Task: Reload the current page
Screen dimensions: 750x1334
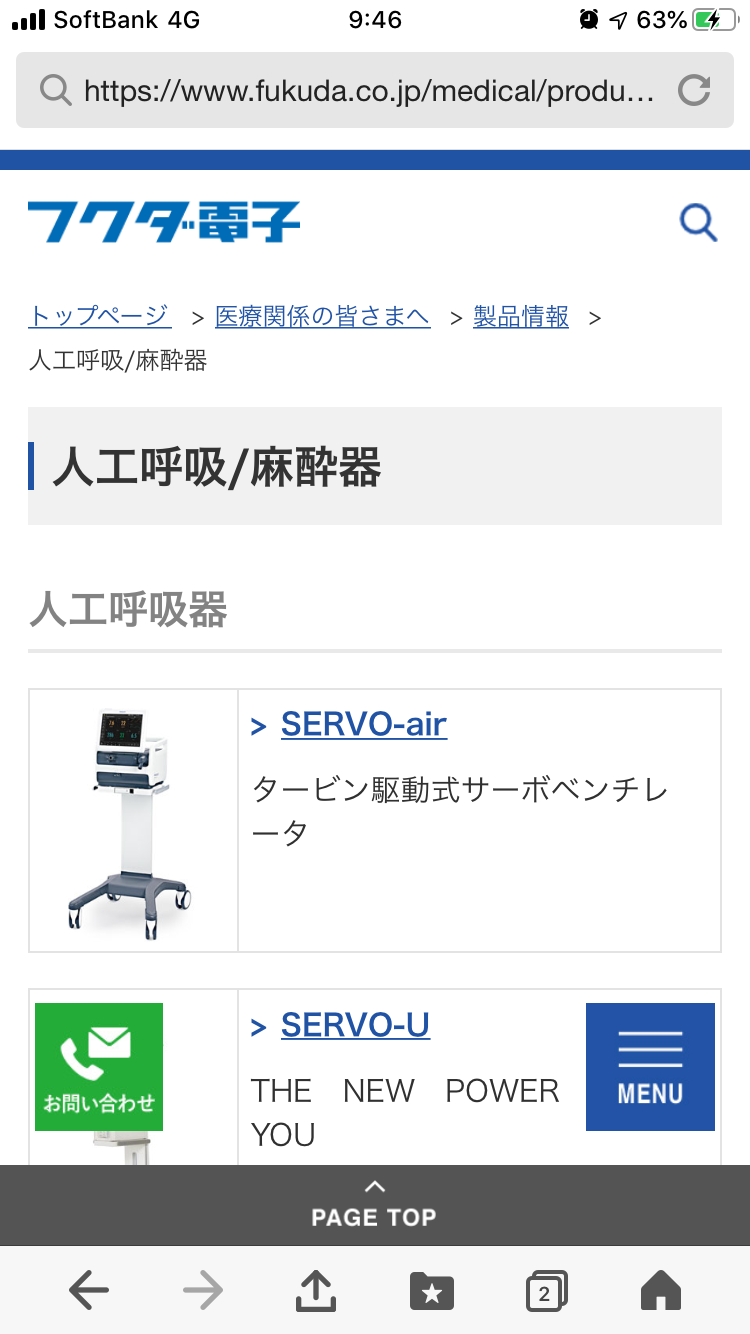Action: pyautogui.click(x=693, y=91)
